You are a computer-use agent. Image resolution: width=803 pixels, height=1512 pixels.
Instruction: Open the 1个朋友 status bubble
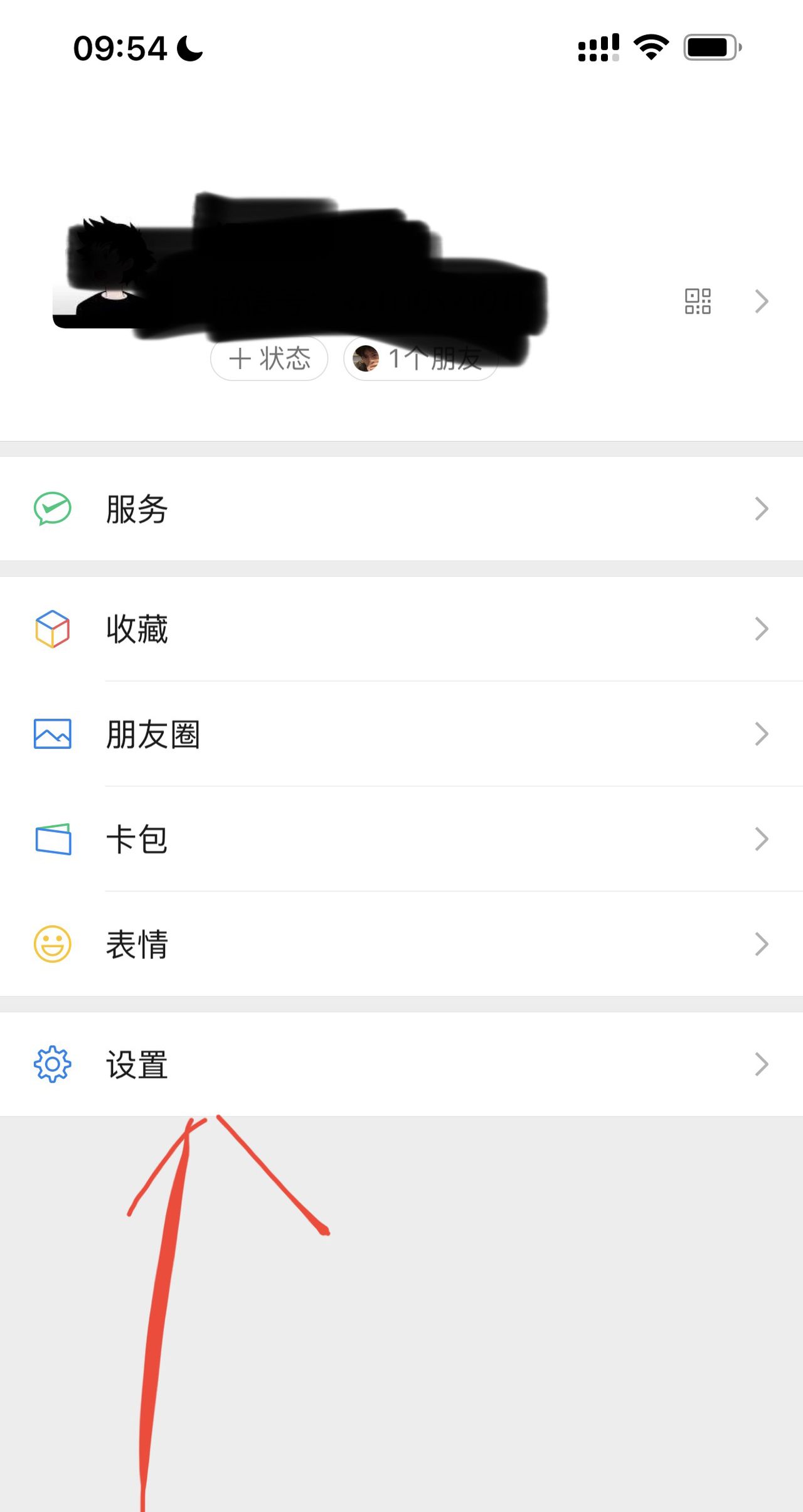point(420,358)
